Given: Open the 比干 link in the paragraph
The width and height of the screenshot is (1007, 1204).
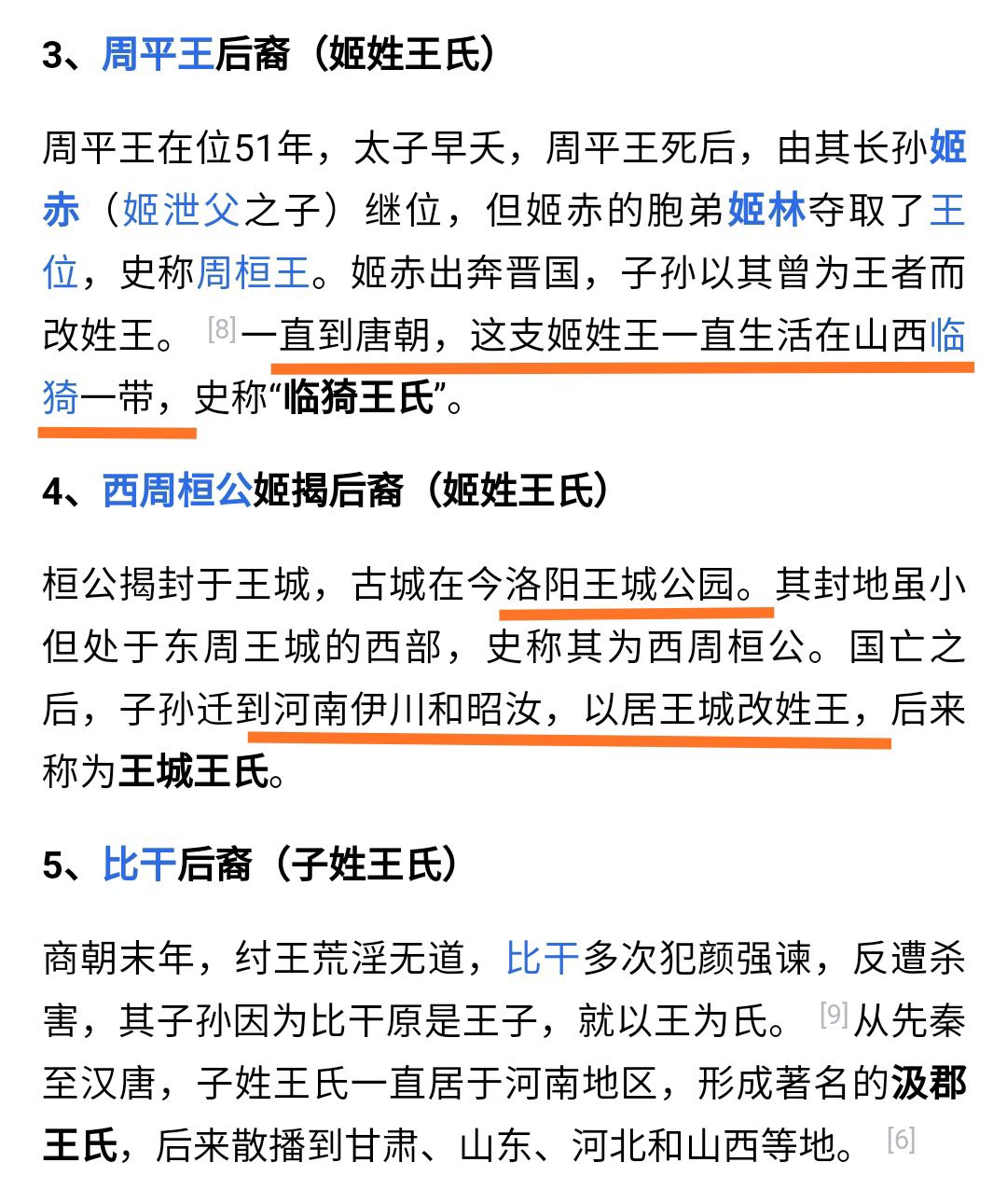Looking at the screenshot, I should pos(543,959).
